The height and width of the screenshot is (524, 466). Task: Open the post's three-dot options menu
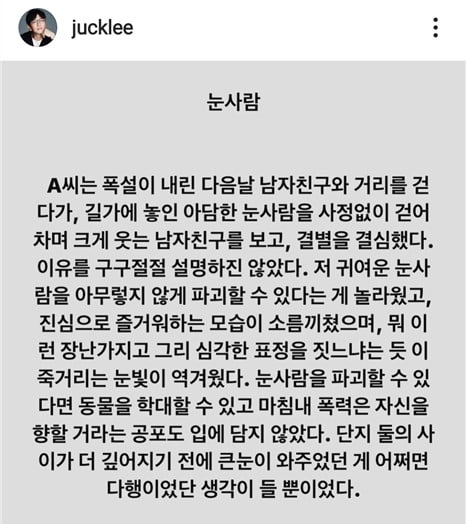point(435,28)
